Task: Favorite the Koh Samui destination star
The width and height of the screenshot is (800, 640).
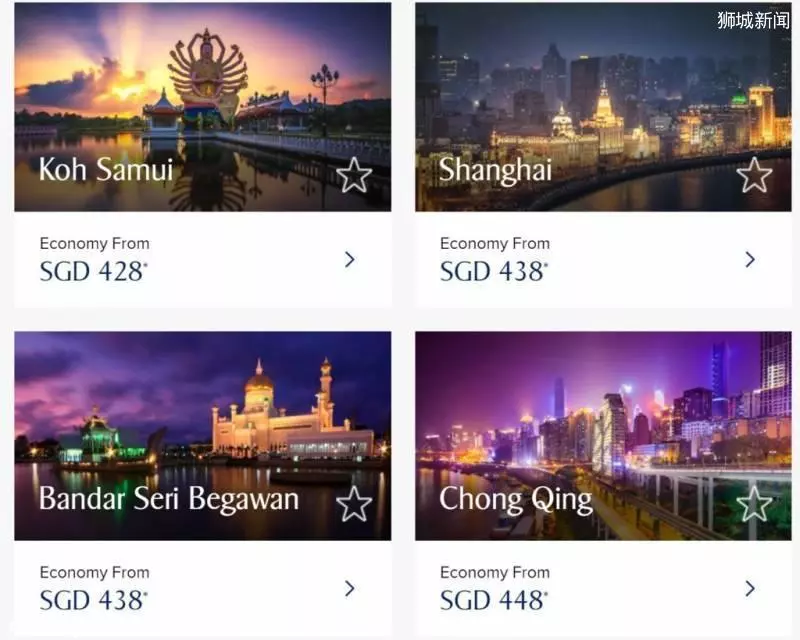Action: [x=354, y=176]
